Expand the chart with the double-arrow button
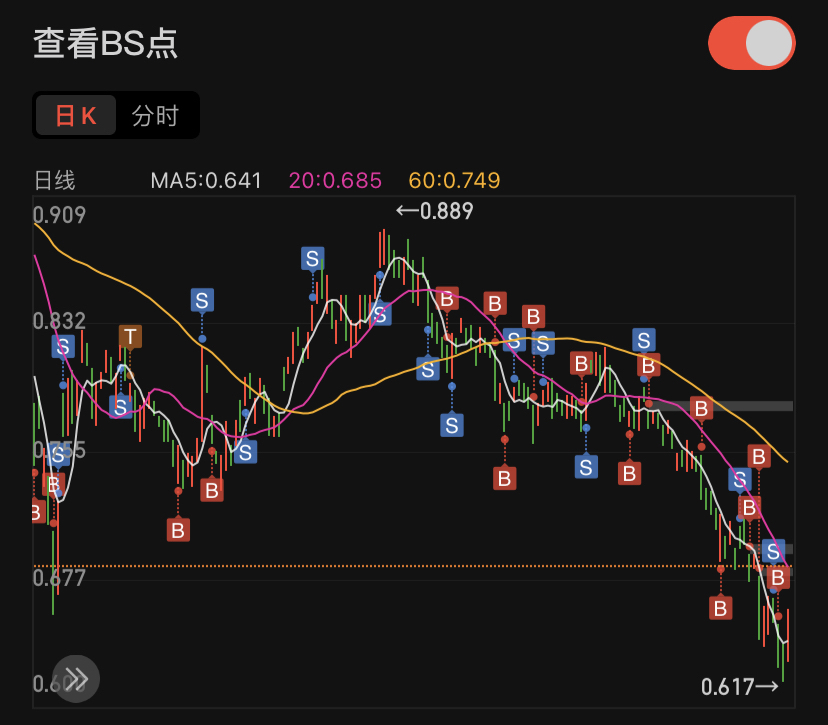This screenshot has width=828, height=725. click(76, 679)
